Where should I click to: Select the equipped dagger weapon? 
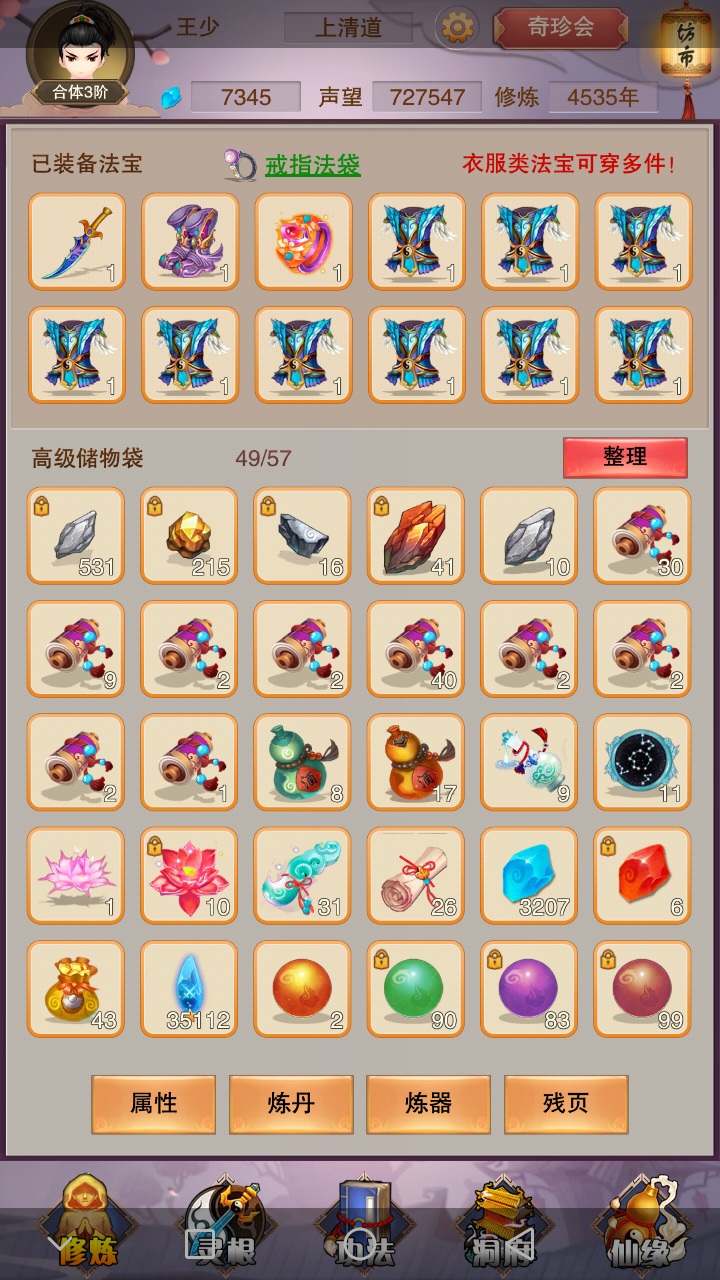[x=77, y=241]
